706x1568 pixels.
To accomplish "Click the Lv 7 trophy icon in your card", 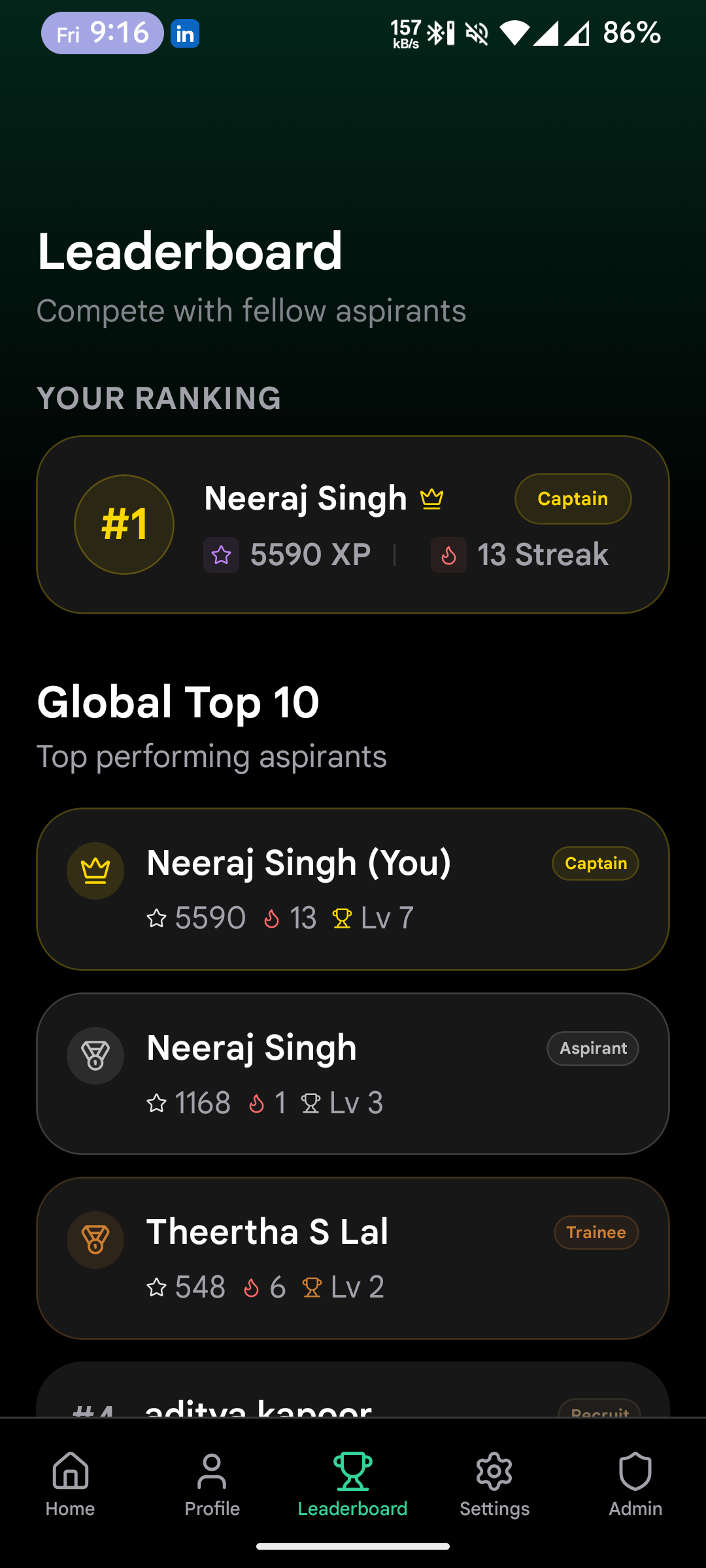I will click(343, 917).
